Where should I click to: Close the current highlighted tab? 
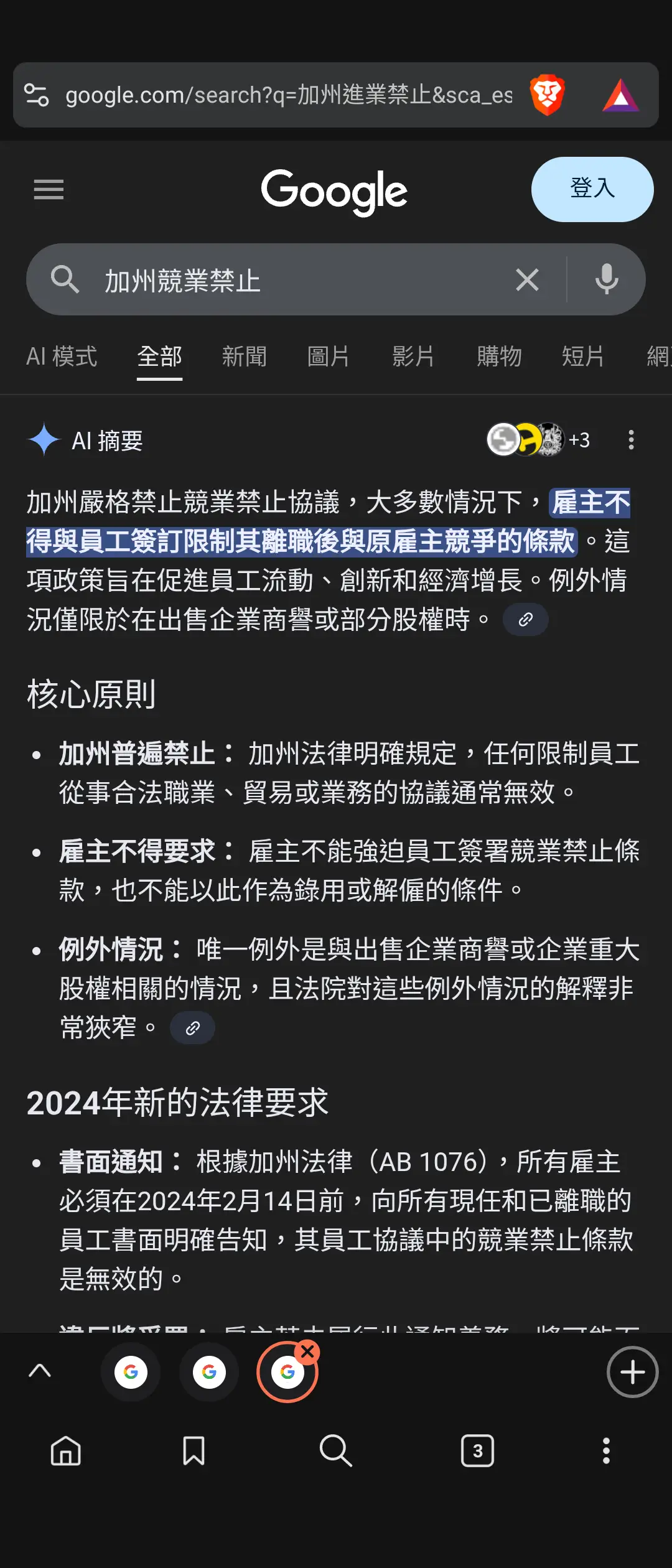[x=307, y=1351]
